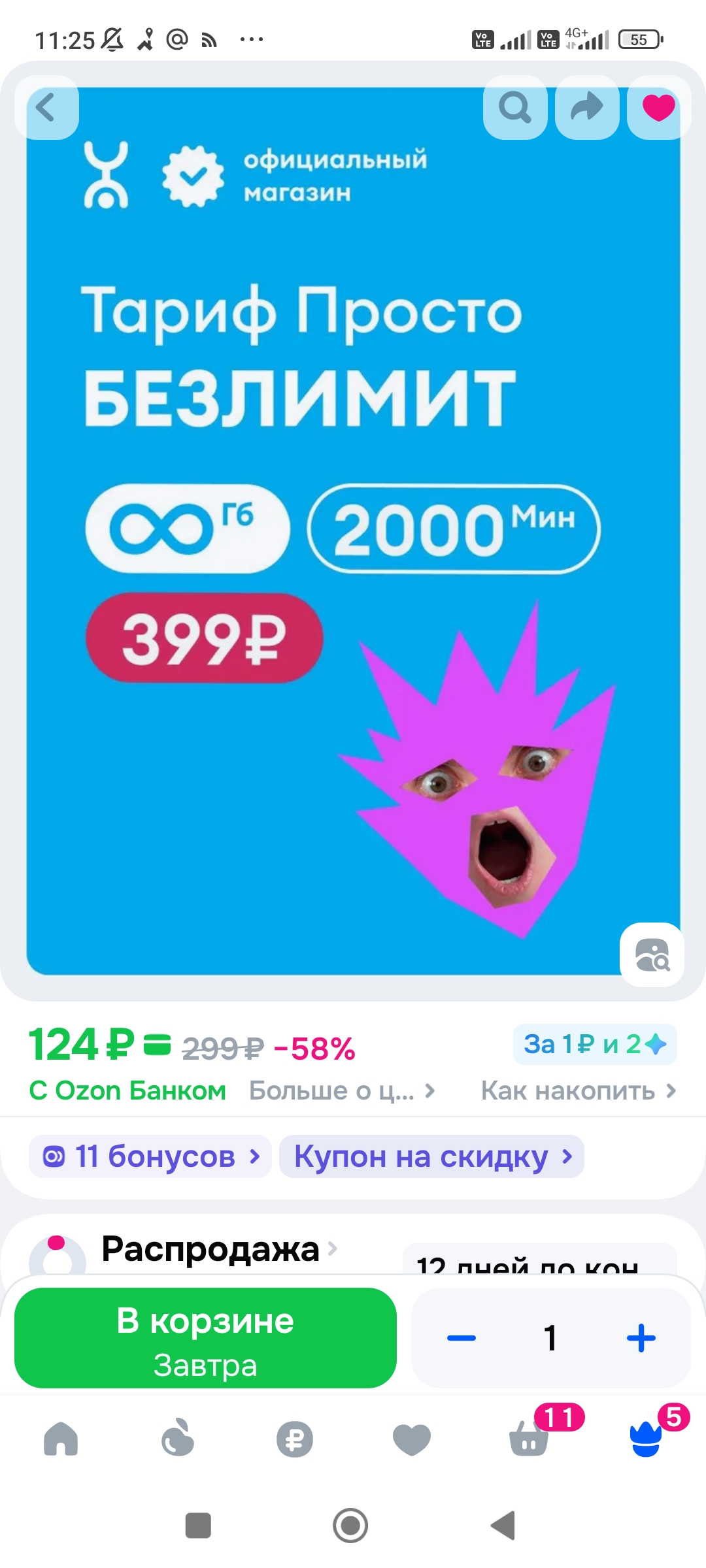Open 'Купон на скидку'
Viewport: 706px width, 1568px height.
pyautogui.click(x=431, y=1156)
